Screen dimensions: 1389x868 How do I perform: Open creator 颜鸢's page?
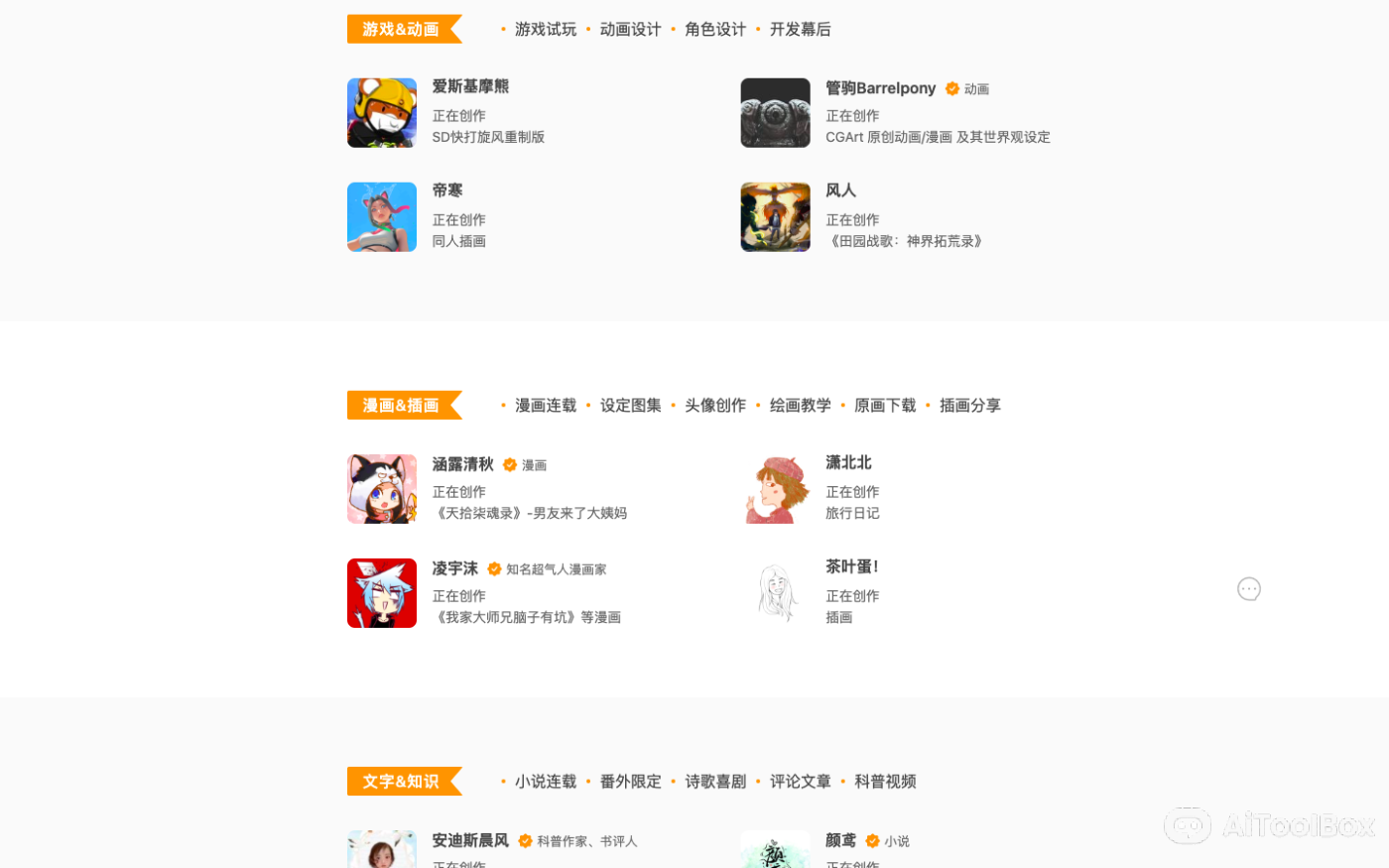[x=840, y=840]
